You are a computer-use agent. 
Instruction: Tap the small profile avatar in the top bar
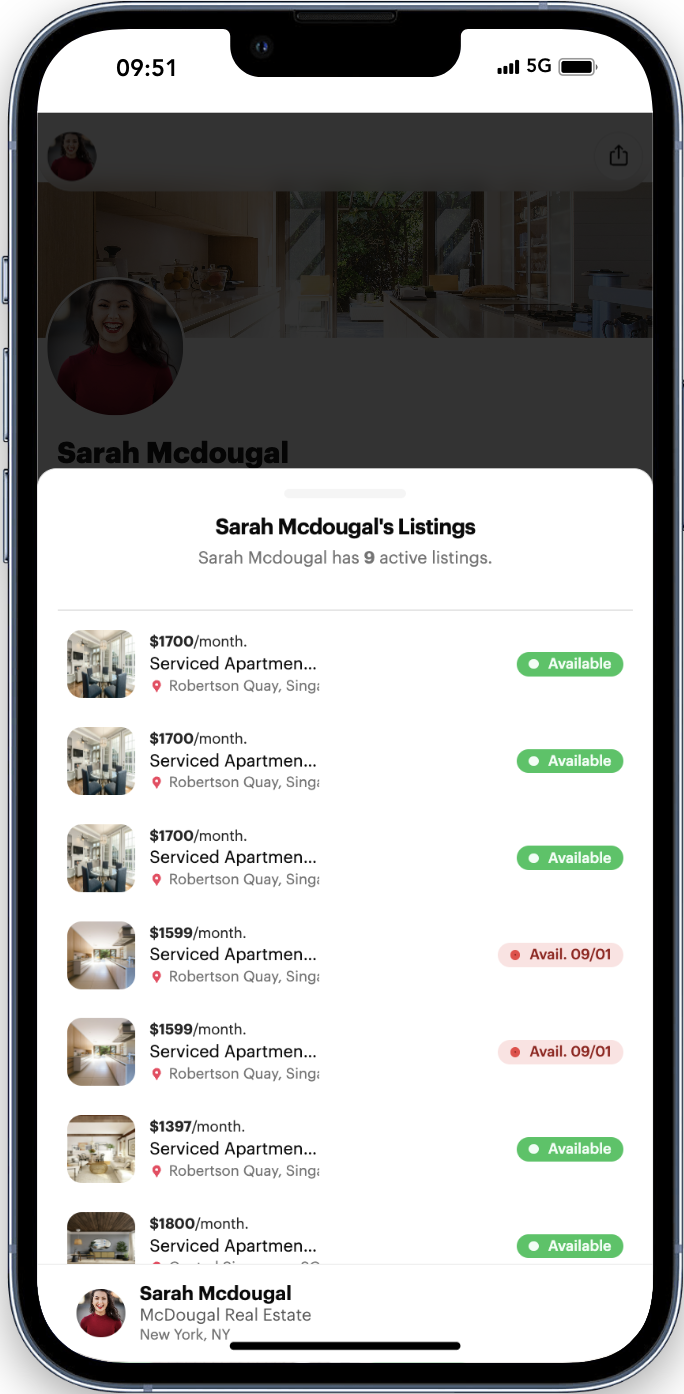click(72, 156)
